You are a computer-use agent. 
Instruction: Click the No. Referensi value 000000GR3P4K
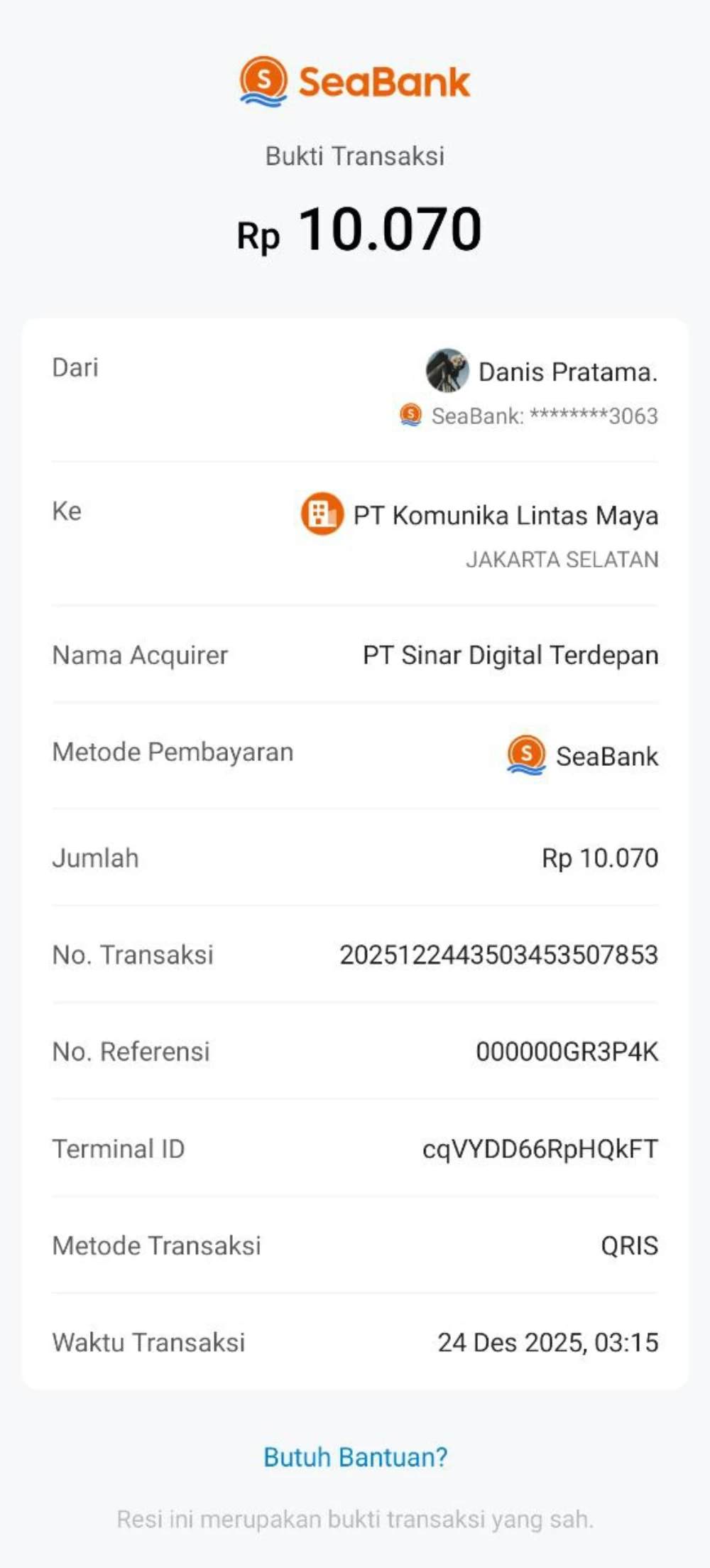[x=567, y=1051]
